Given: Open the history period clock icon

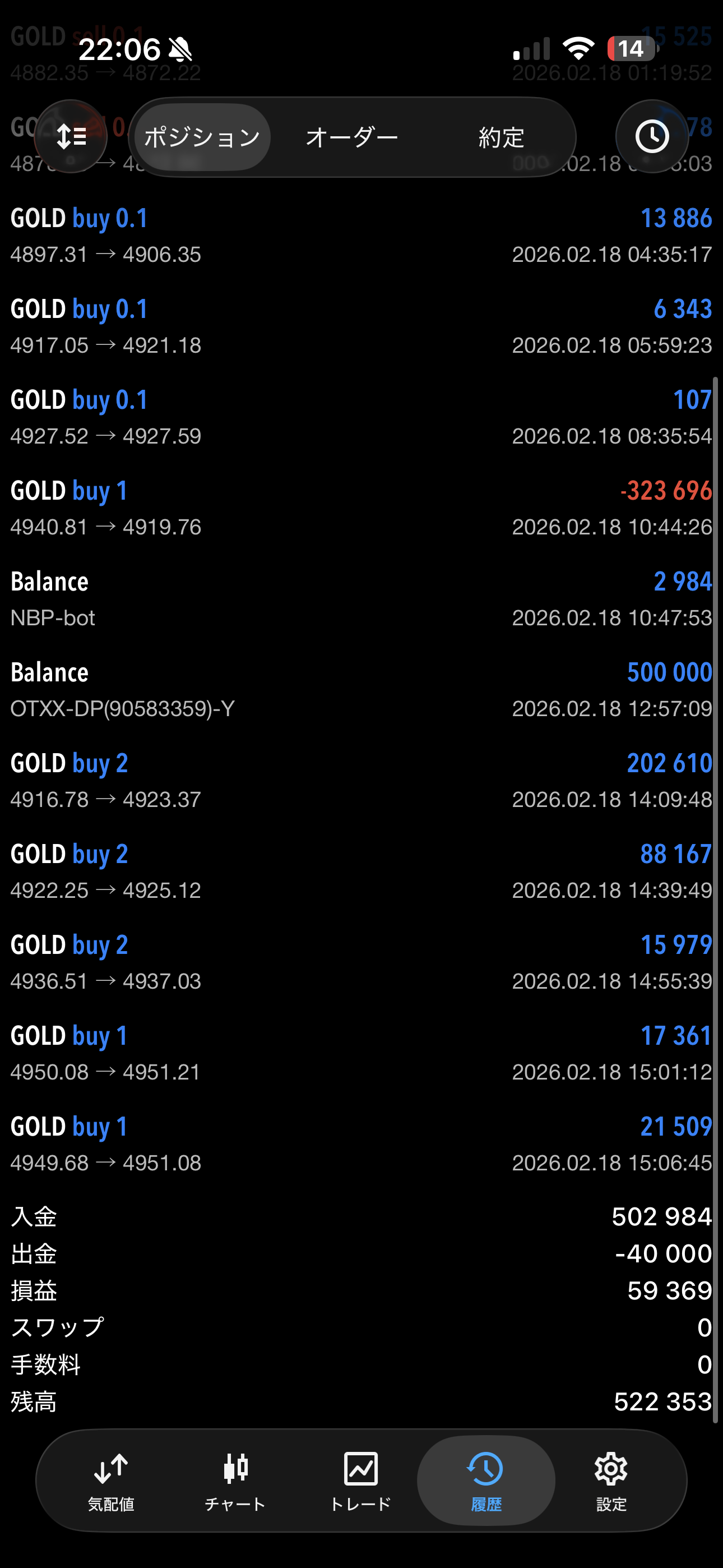Looking at the screenshot, I should click(652, 136).
